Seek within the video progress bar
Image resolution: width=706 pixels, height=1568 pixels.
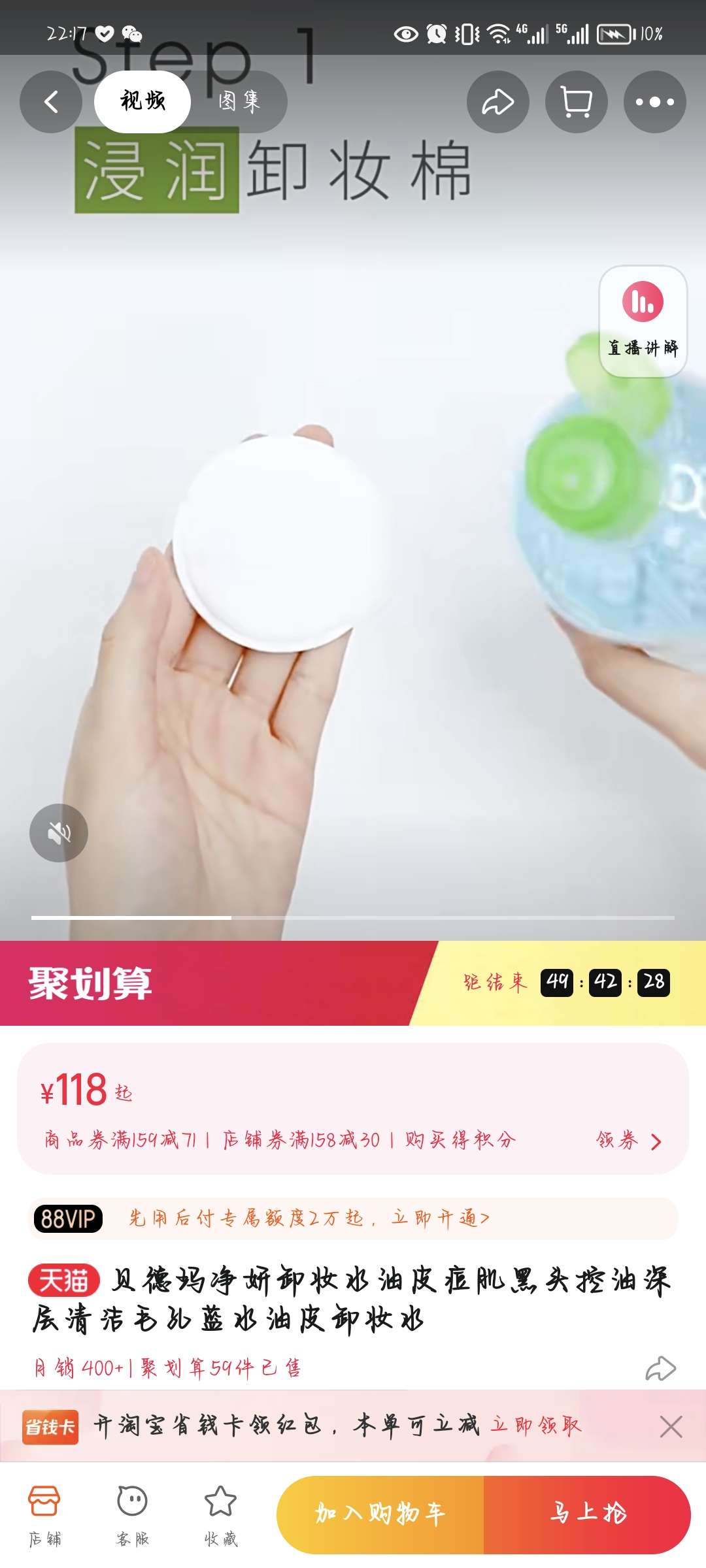coord(353,918)
